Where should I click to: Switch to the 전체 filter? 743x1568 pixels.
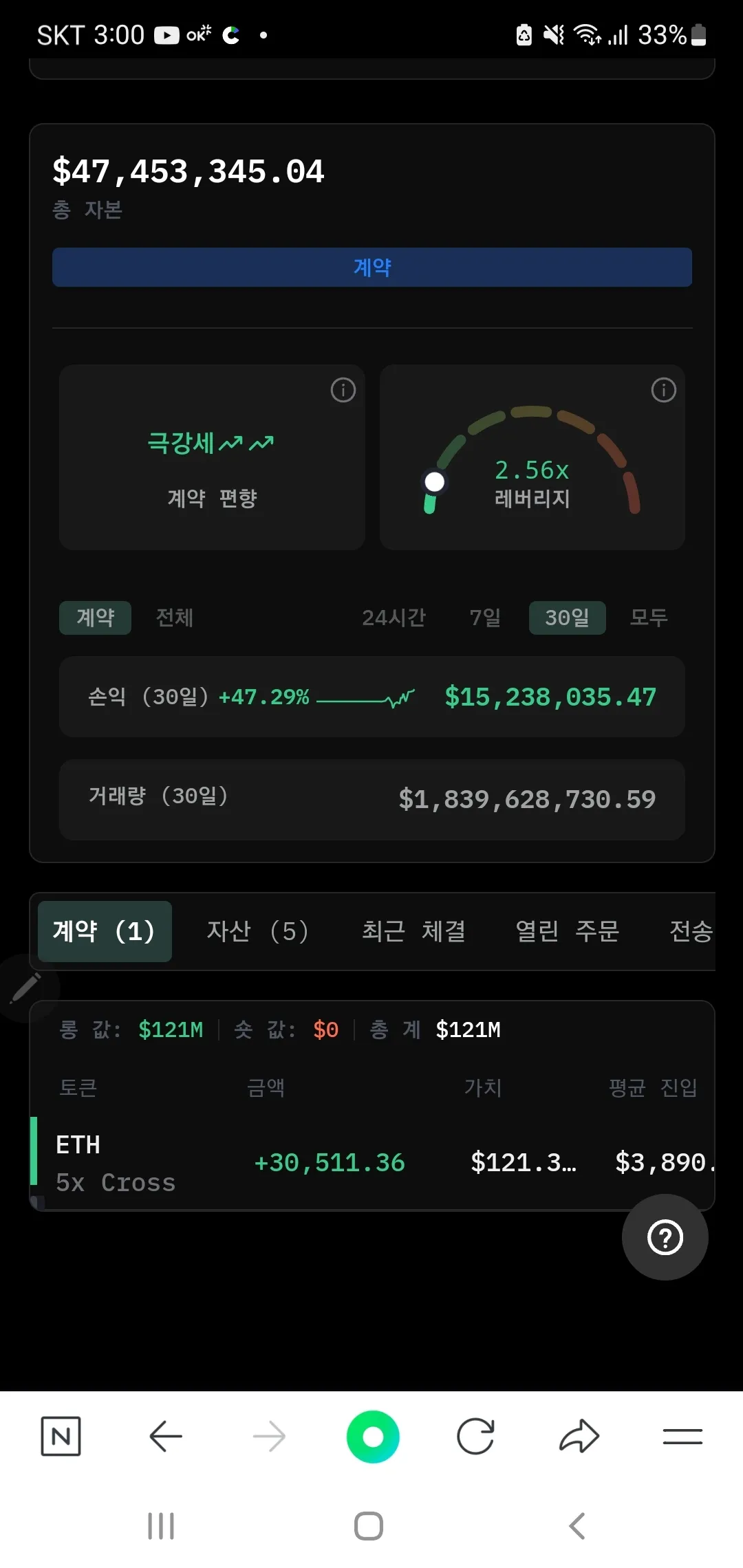pyautogui.click(x=174, y=618)
